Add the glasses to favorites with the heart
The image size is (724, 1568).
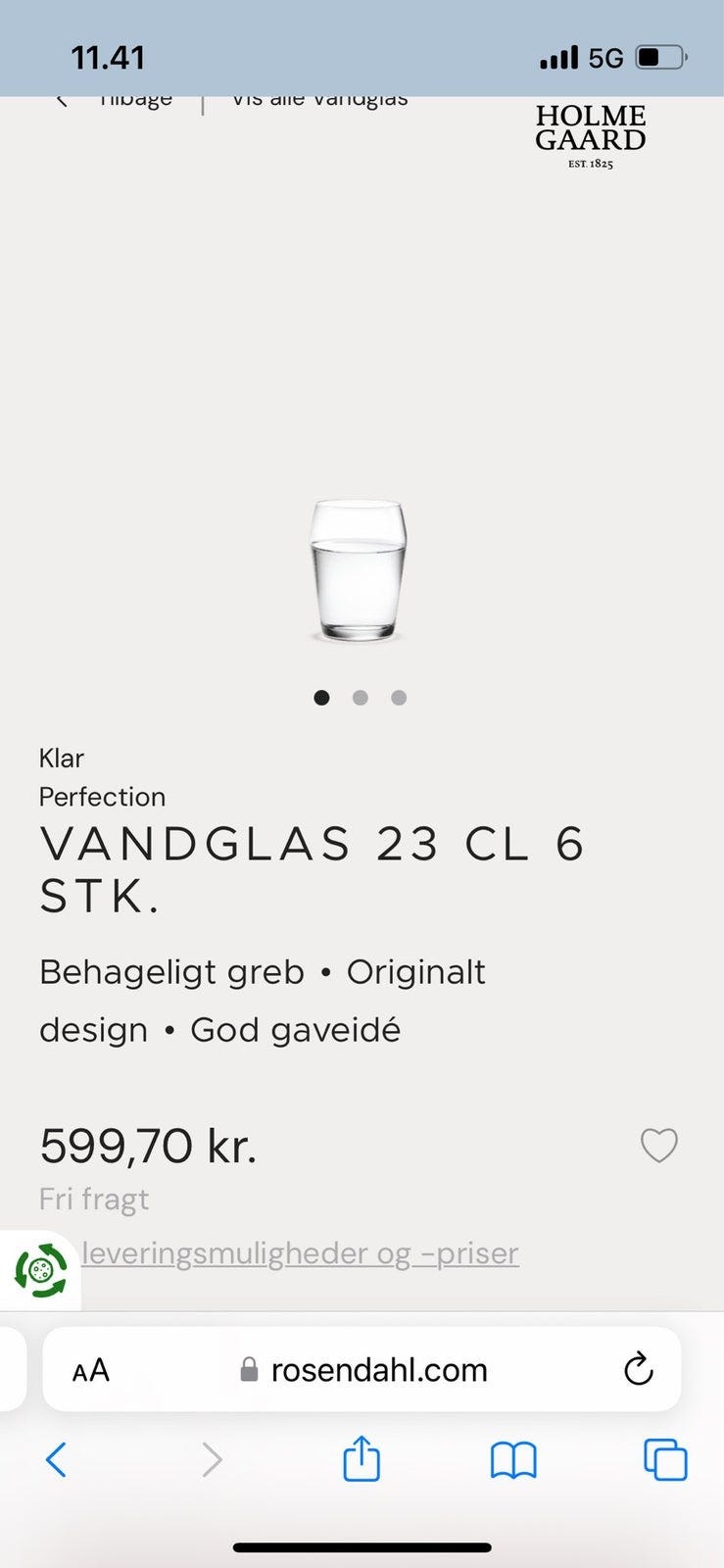pyautogui.click(x=658, y=1145)
